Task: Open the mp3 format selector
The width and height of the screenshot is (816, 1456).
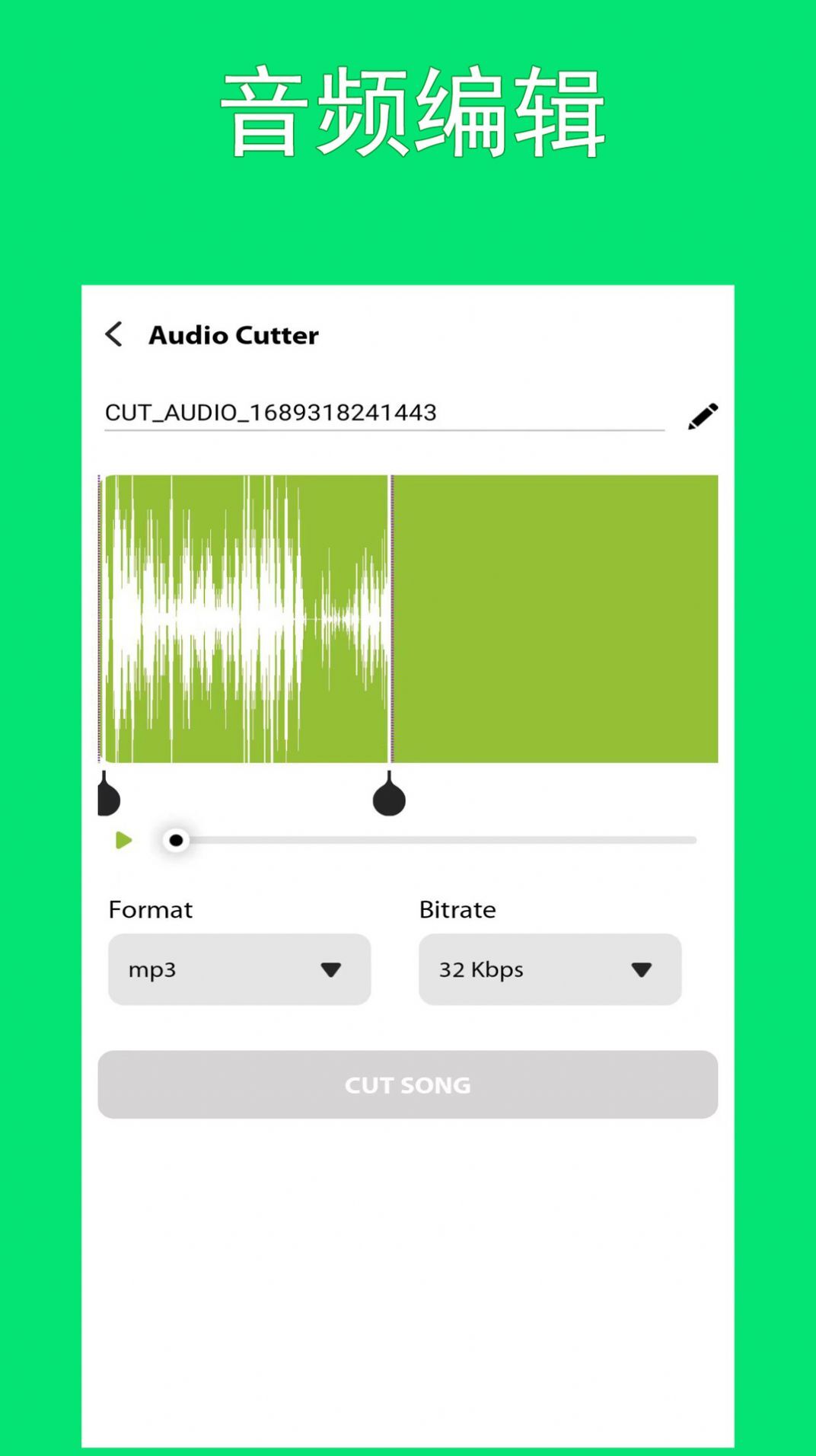Action: [239, 969]
